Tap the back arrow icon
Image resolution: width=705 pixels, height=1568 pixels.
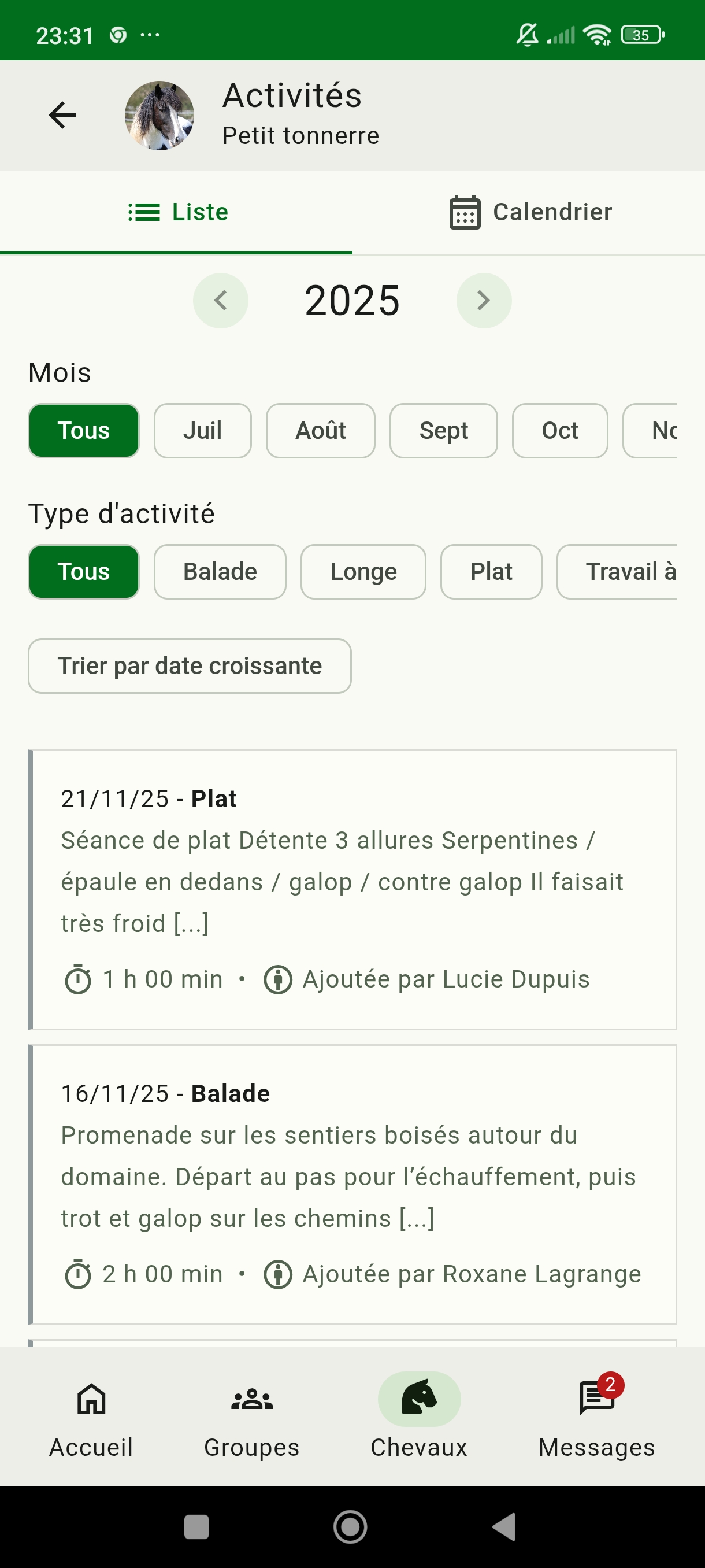click(61, 114)
